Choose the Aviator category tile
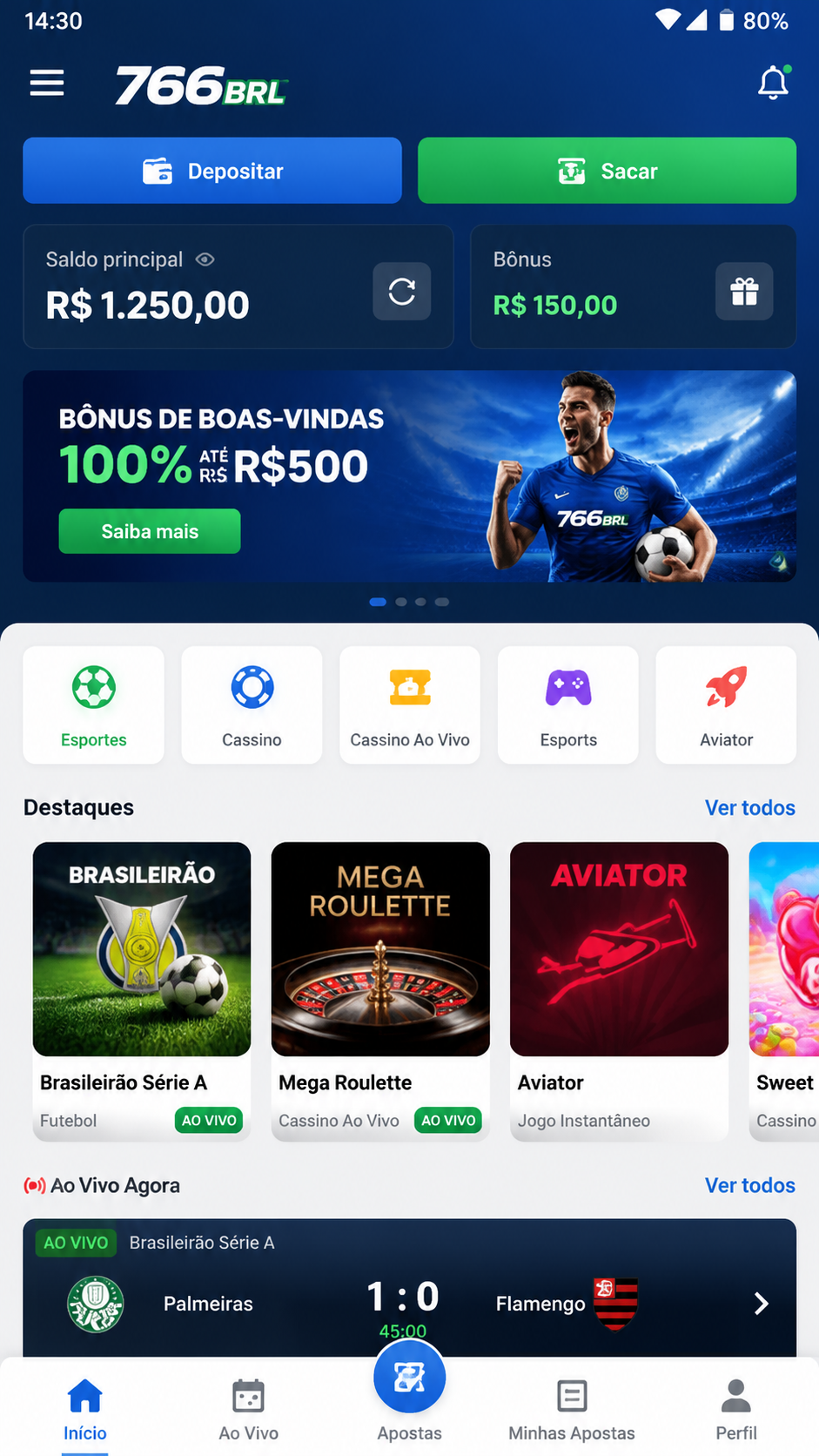This screenshot has height=1456, width=819. [x=726, y=705]
